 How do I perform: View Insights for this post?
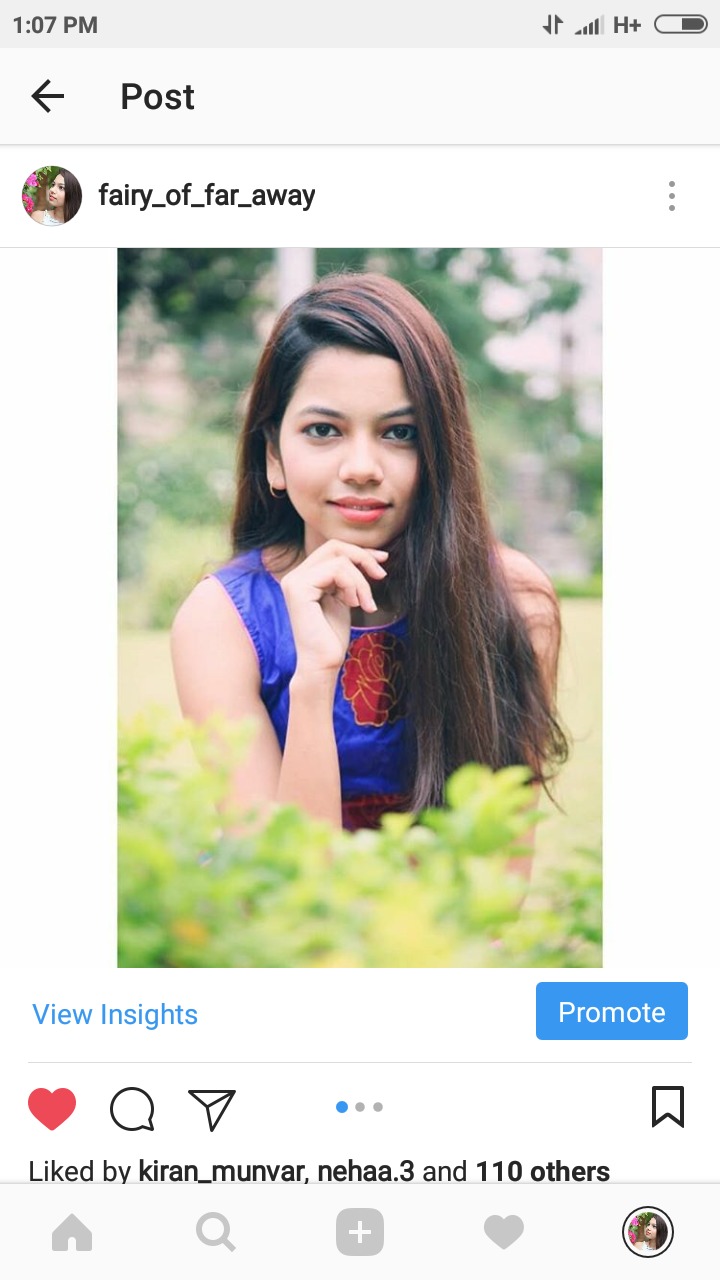[x=115, y=1014]
